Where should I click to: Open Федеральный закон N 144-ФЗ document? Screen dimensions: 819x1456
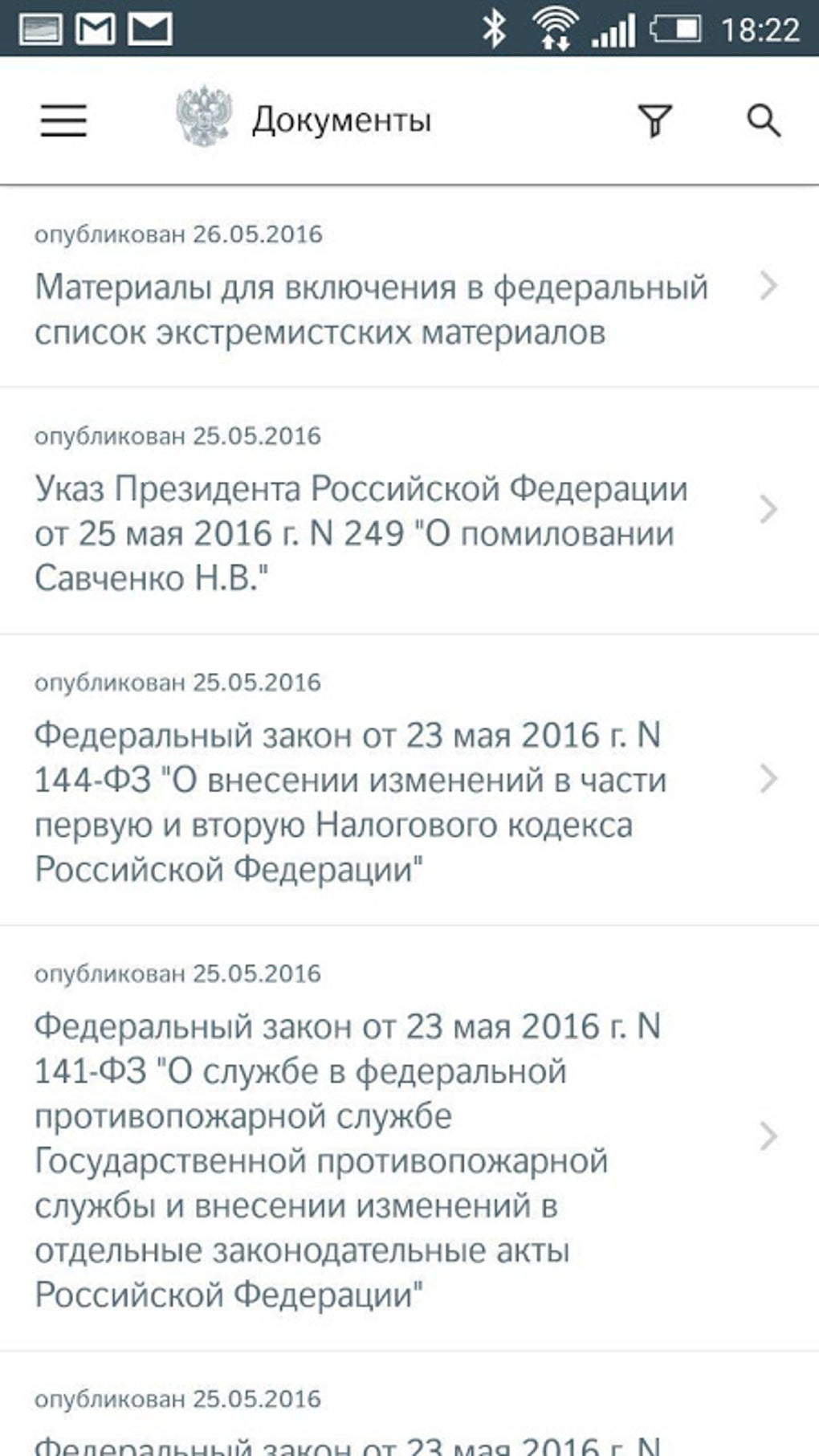pos(351,801)
